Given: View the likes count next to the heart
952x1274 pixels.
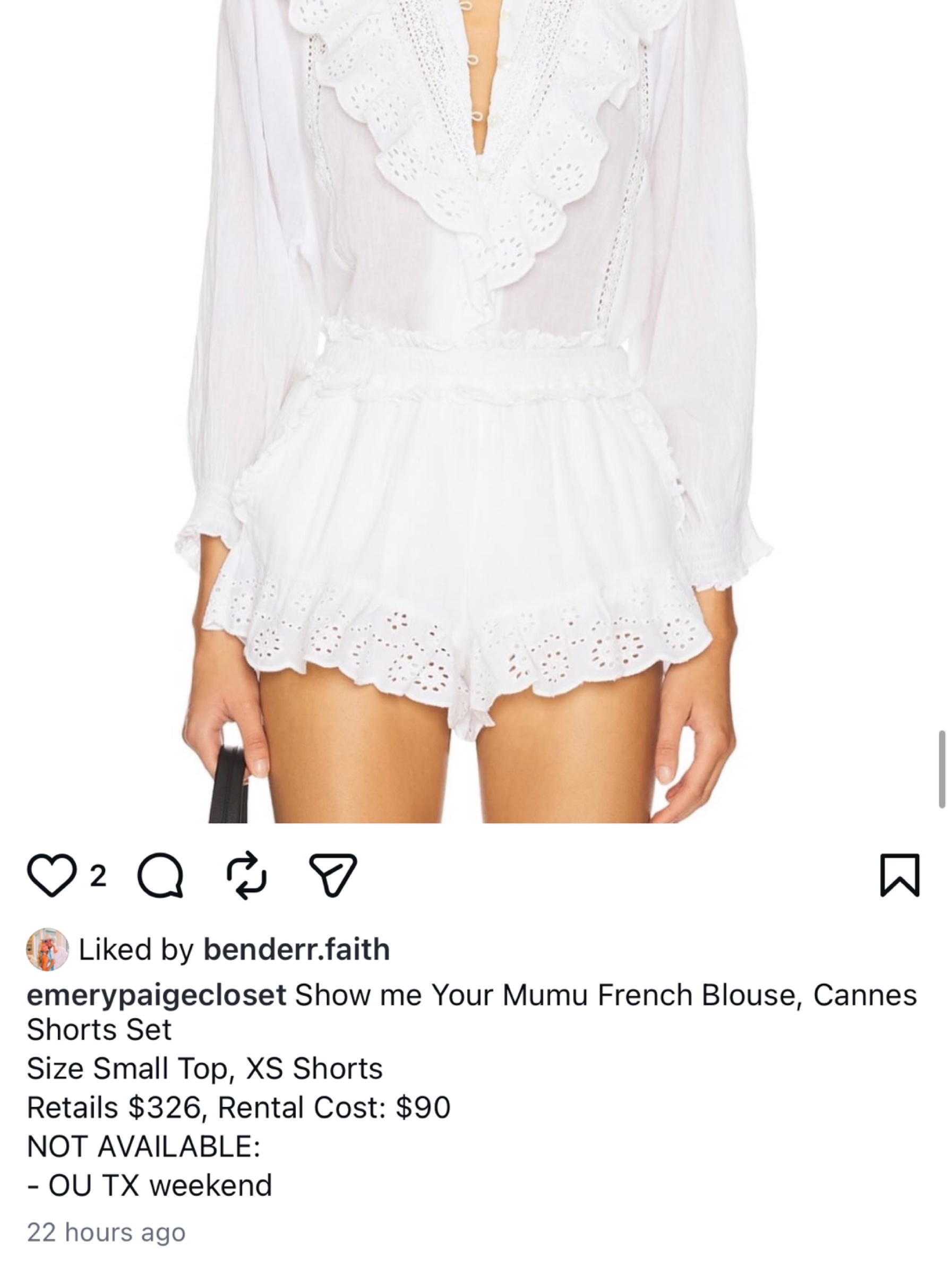Looking at the screenshot, I should tap(98, 876).
